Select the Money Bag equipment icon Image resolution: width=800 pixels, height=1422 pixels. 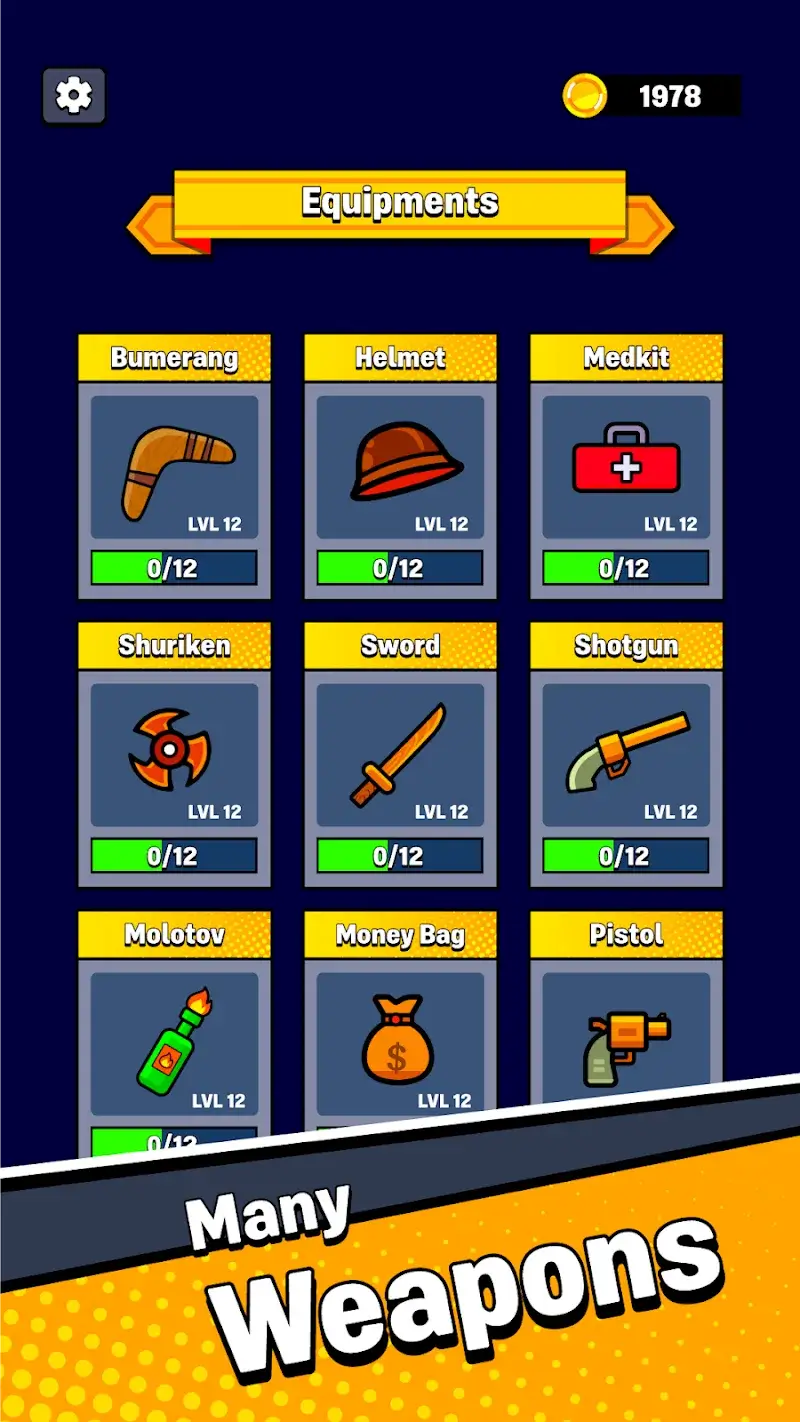point(400,1038)
